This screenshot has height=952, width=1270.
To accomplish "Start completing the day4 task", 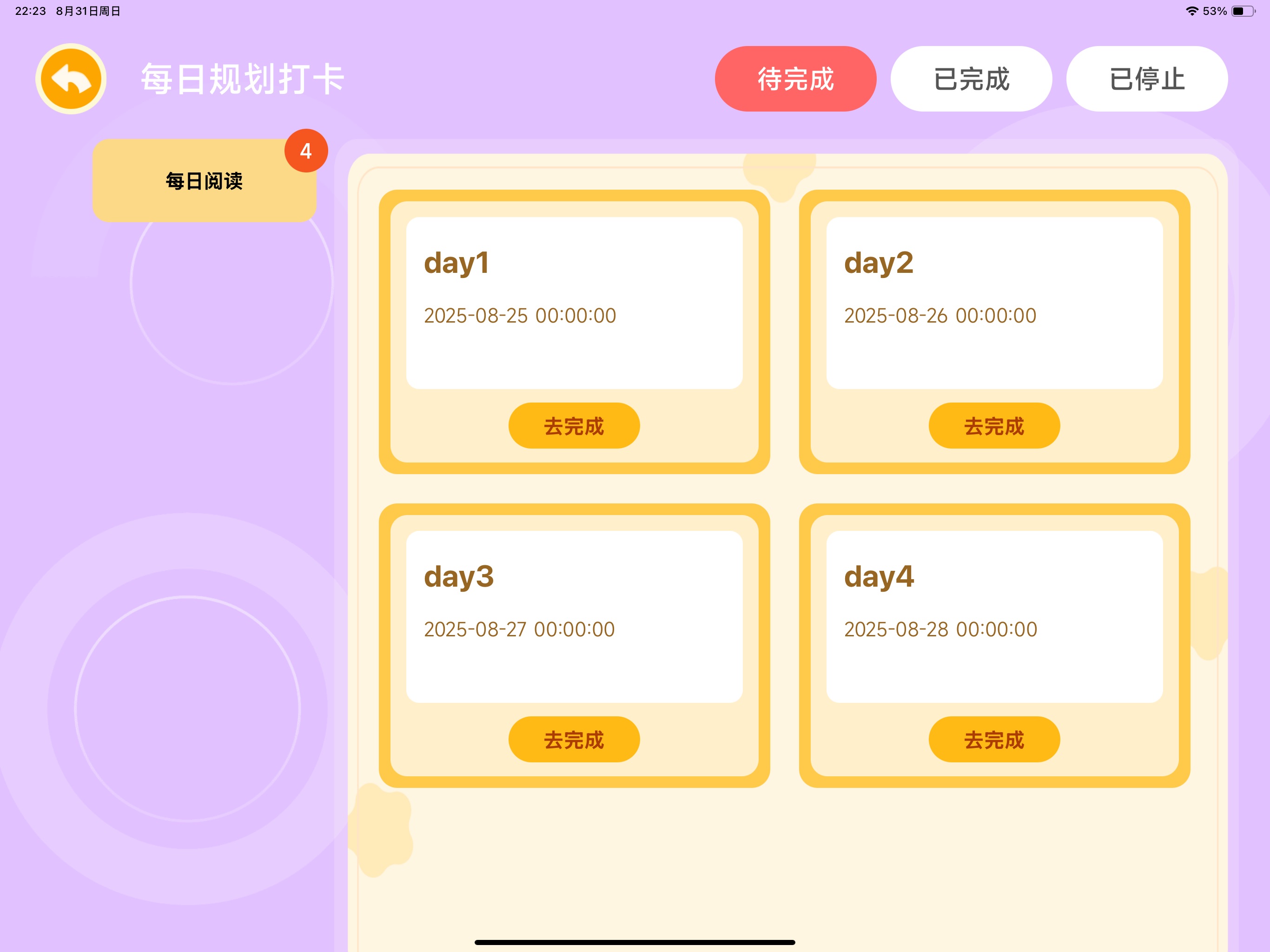I will tap(993, 740).
